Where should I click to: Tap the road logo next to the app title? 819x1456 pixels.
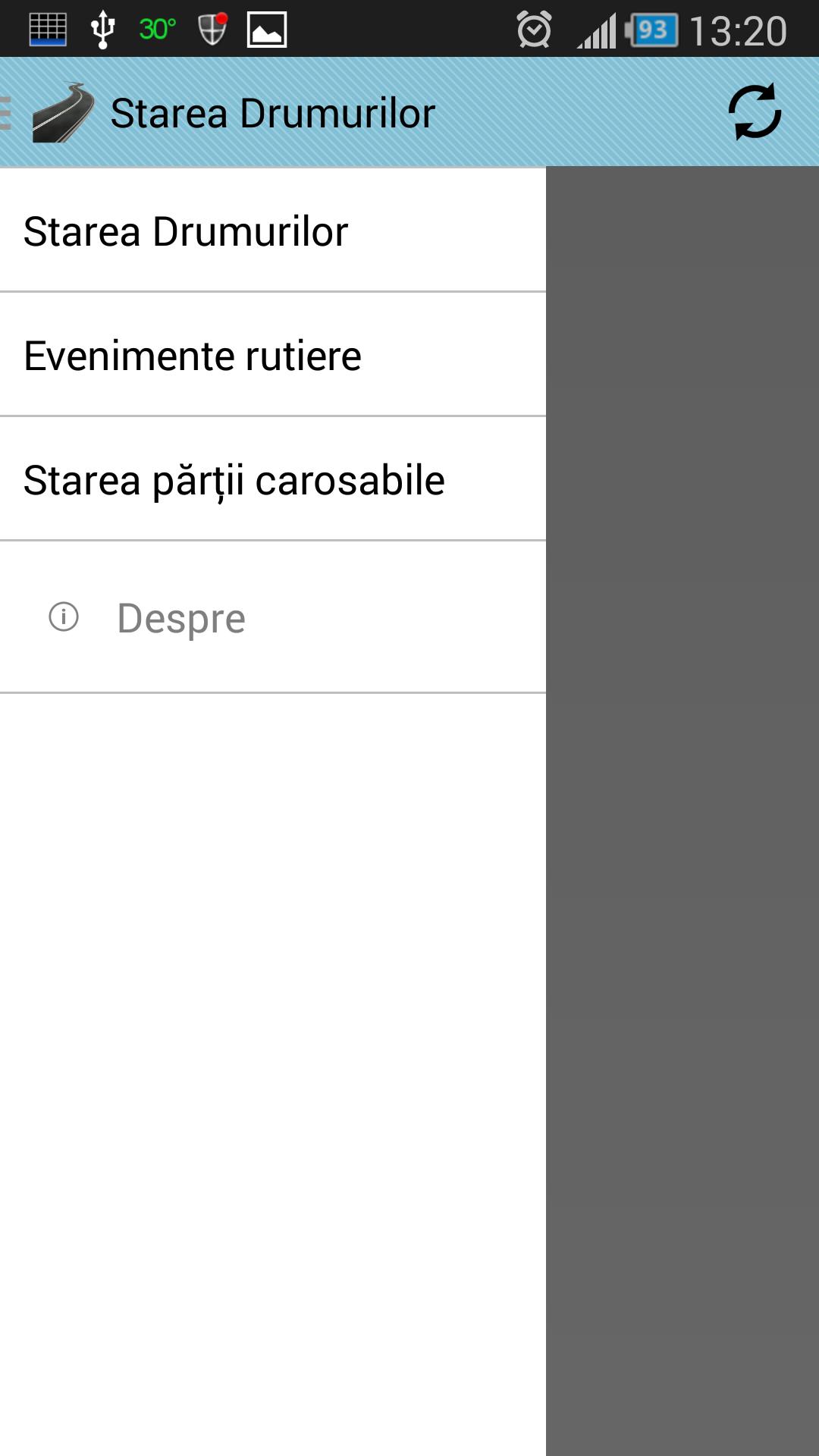(x=62, y=112)
